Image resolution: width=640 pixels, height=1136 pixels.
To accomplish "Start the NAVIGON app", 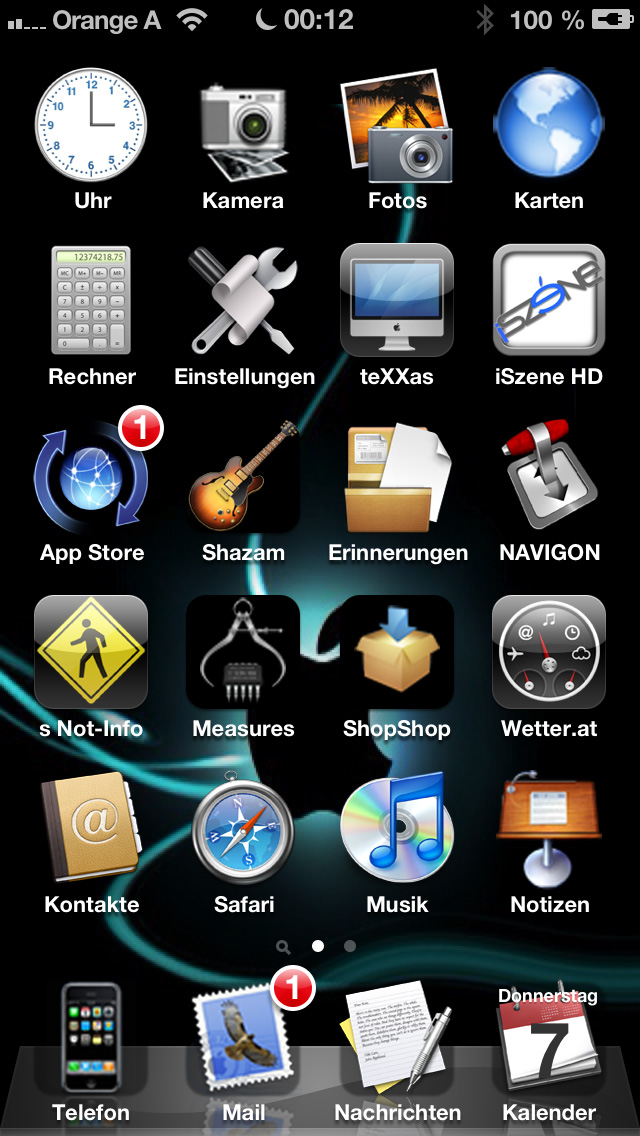I will click(x=549, y=477).
